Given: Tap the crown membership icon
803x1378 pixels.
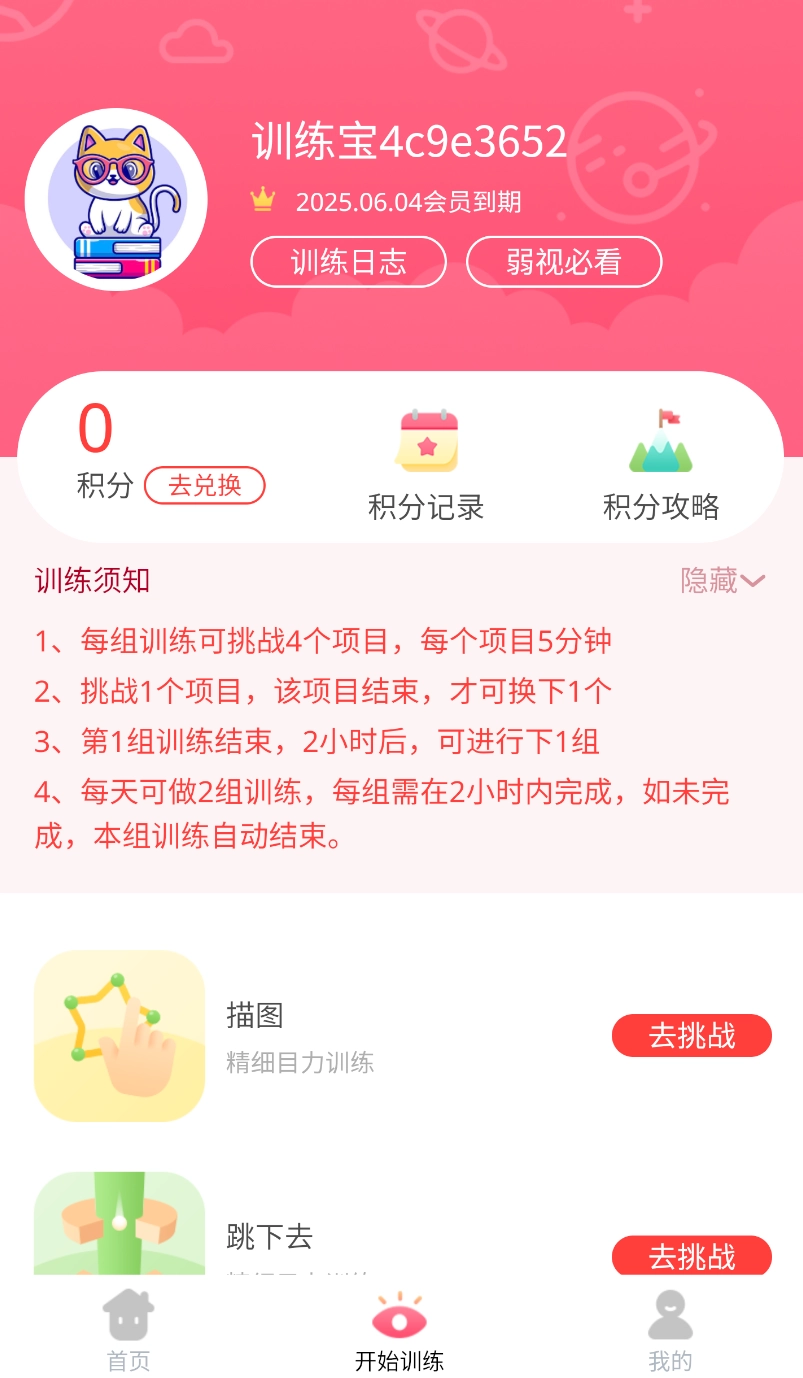Looking at the screenshot, I should [260, 200].
